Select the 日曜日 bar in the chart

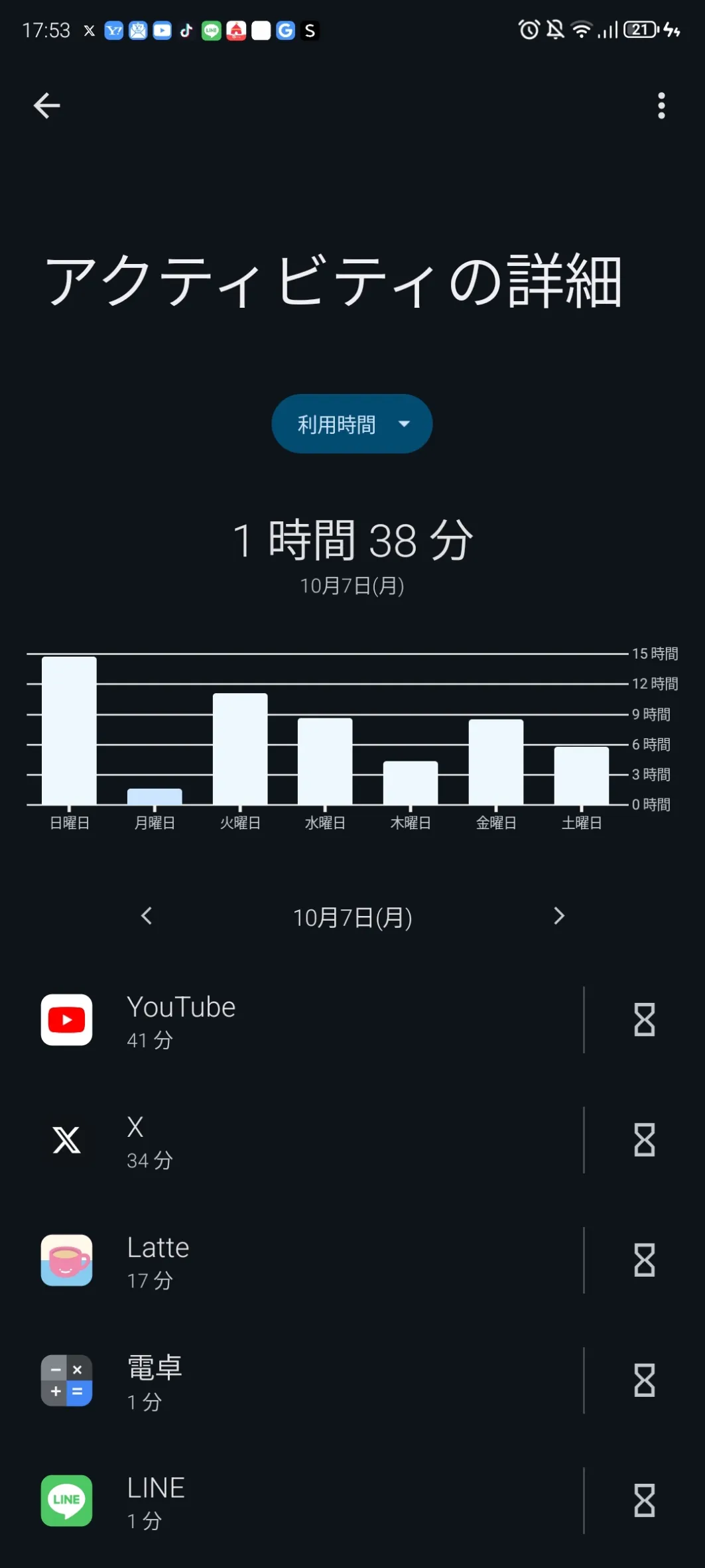click(69, 730)
